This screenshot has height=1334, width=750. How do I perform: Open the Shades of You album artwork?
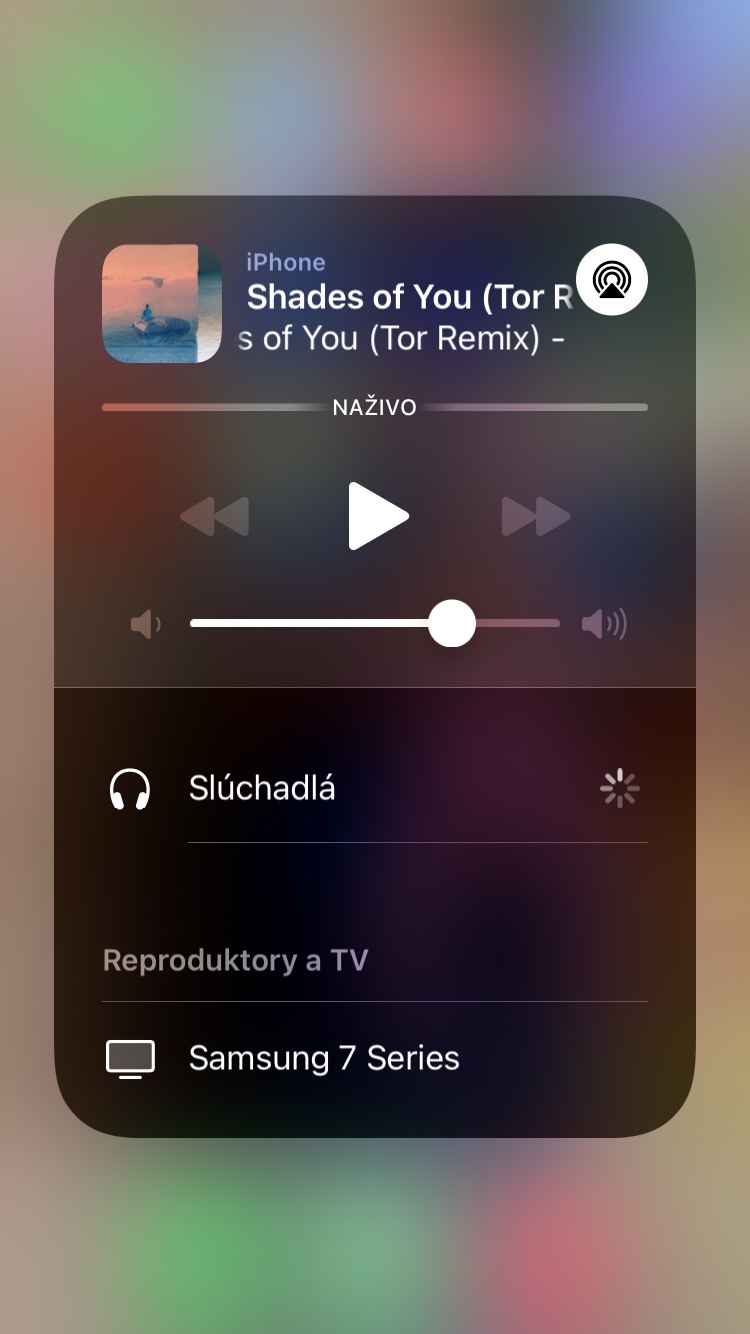161,303
